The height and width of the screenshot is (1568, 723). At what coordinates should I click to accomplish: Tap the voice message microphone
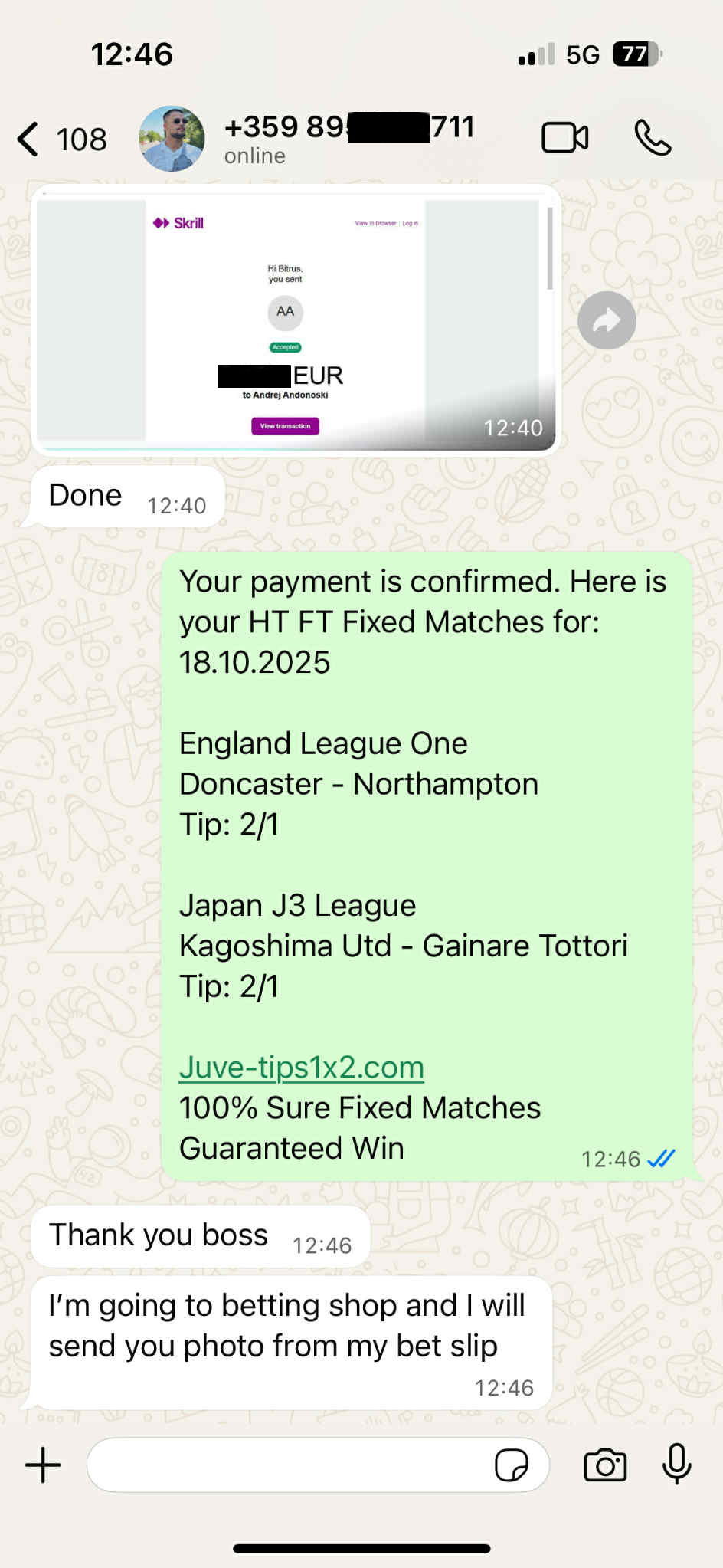676,1464
